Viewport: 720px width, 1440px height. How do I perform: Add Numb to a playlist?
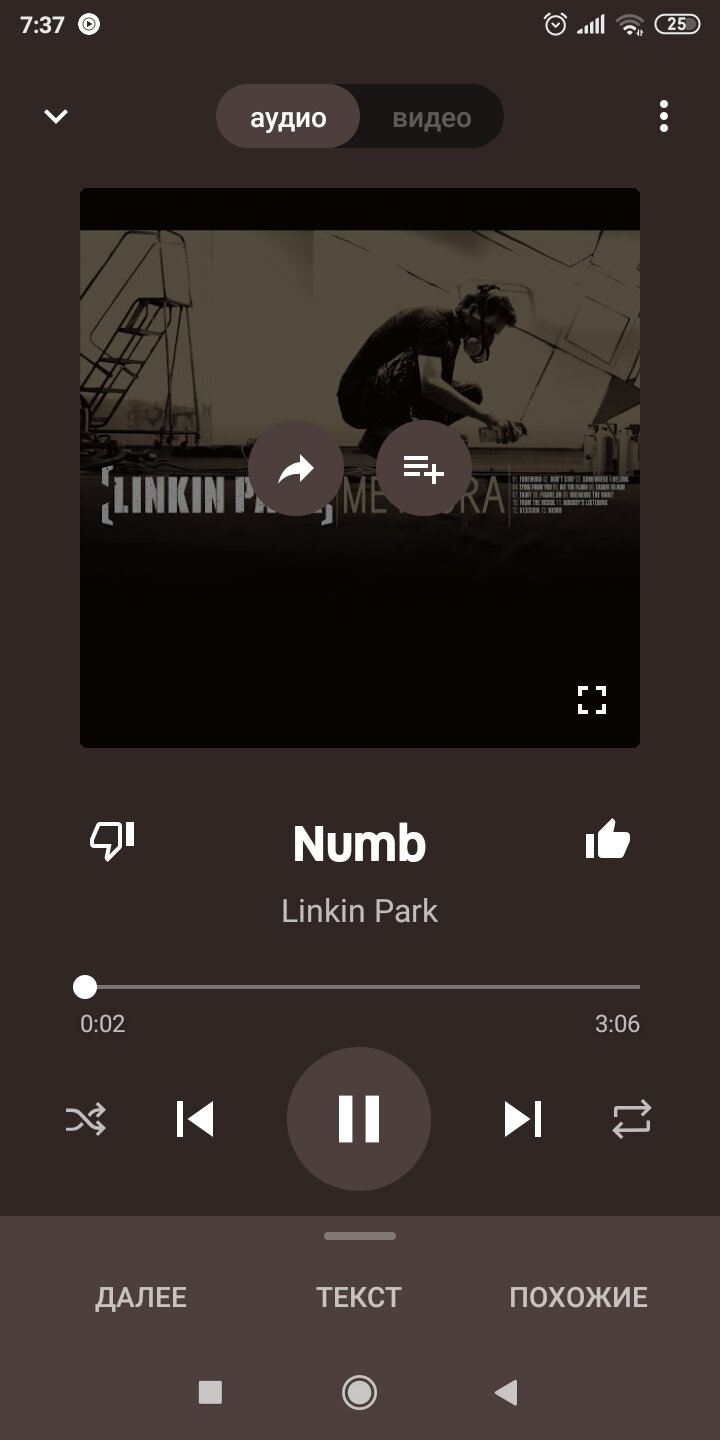pyautogui.click(x=423, y=468)
